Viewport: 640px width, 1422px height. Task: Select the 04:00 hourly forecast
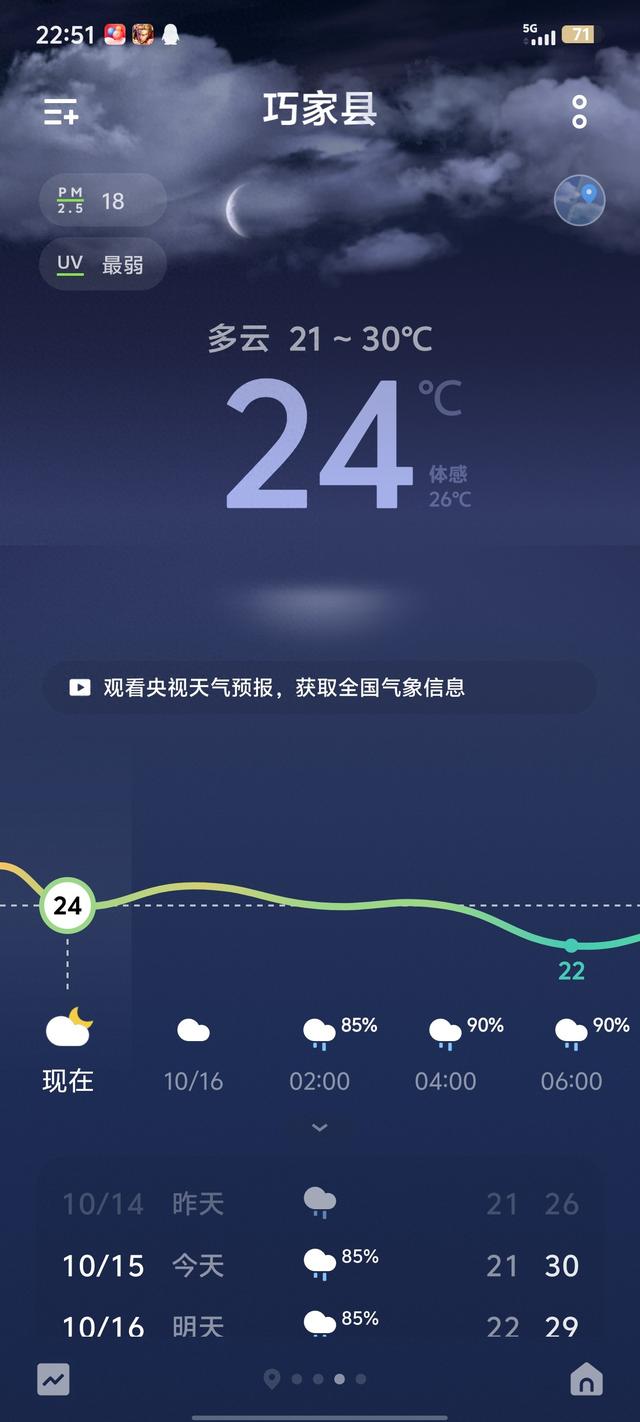[x=446, y=1052]
